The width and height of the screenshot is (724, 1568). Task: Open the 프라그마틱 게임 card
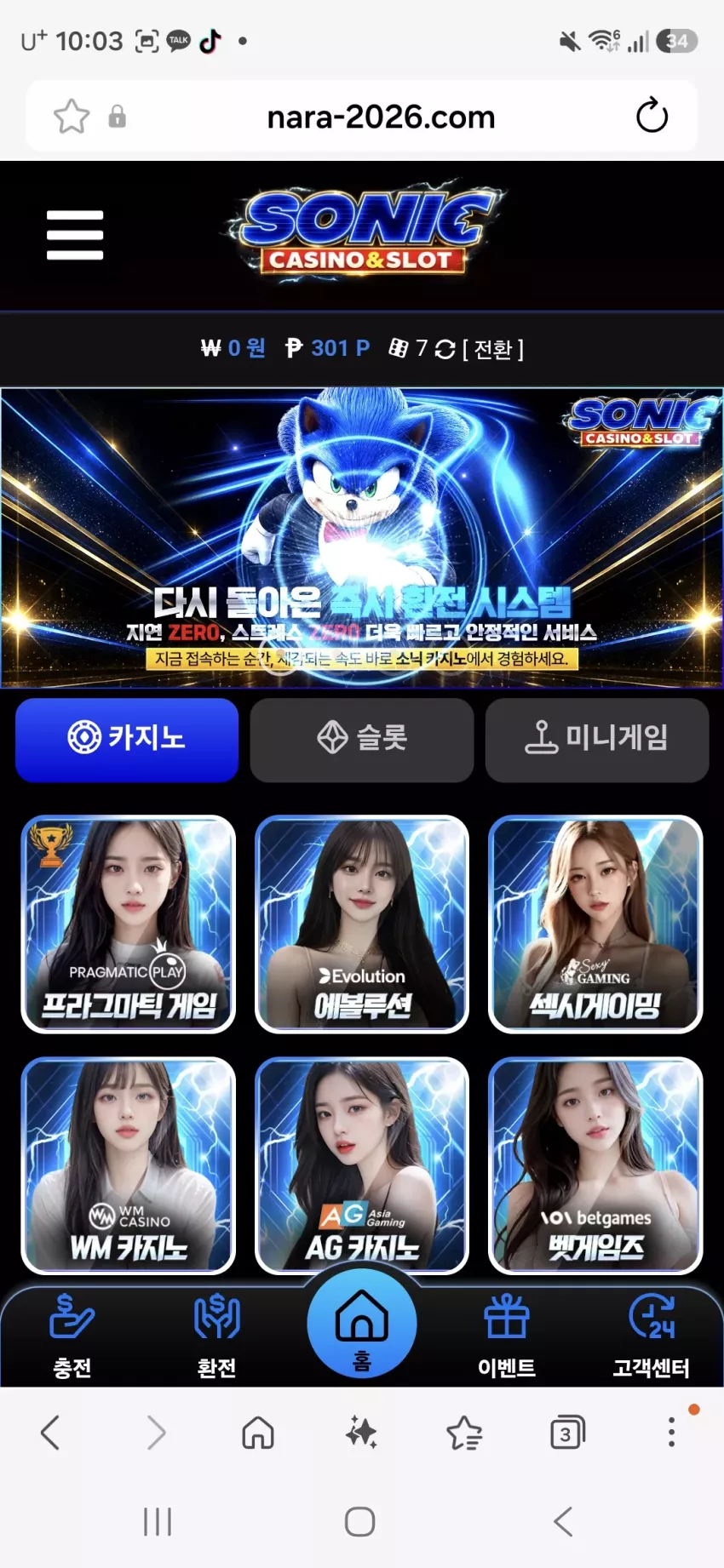pos(128,924)
